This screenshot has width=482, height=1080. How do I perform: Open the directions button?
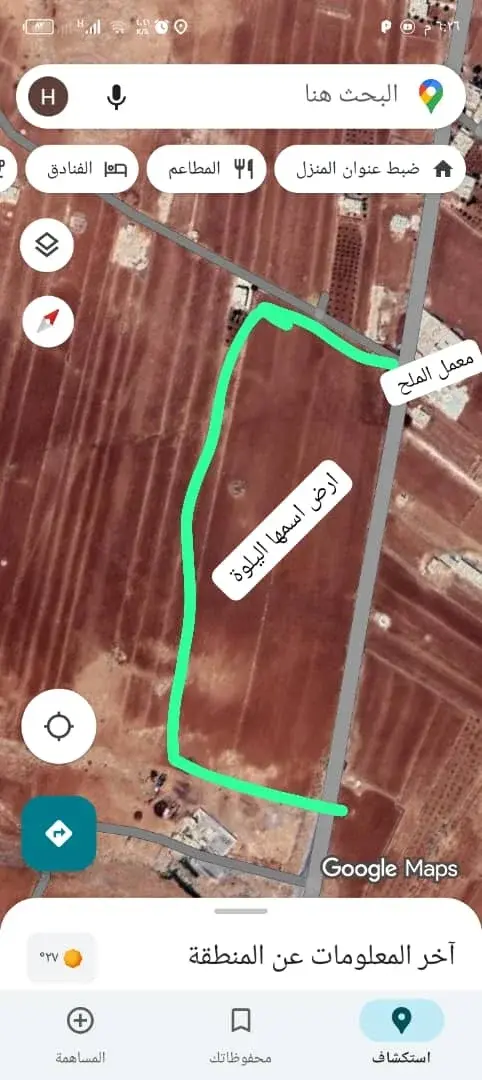point(59,833)
